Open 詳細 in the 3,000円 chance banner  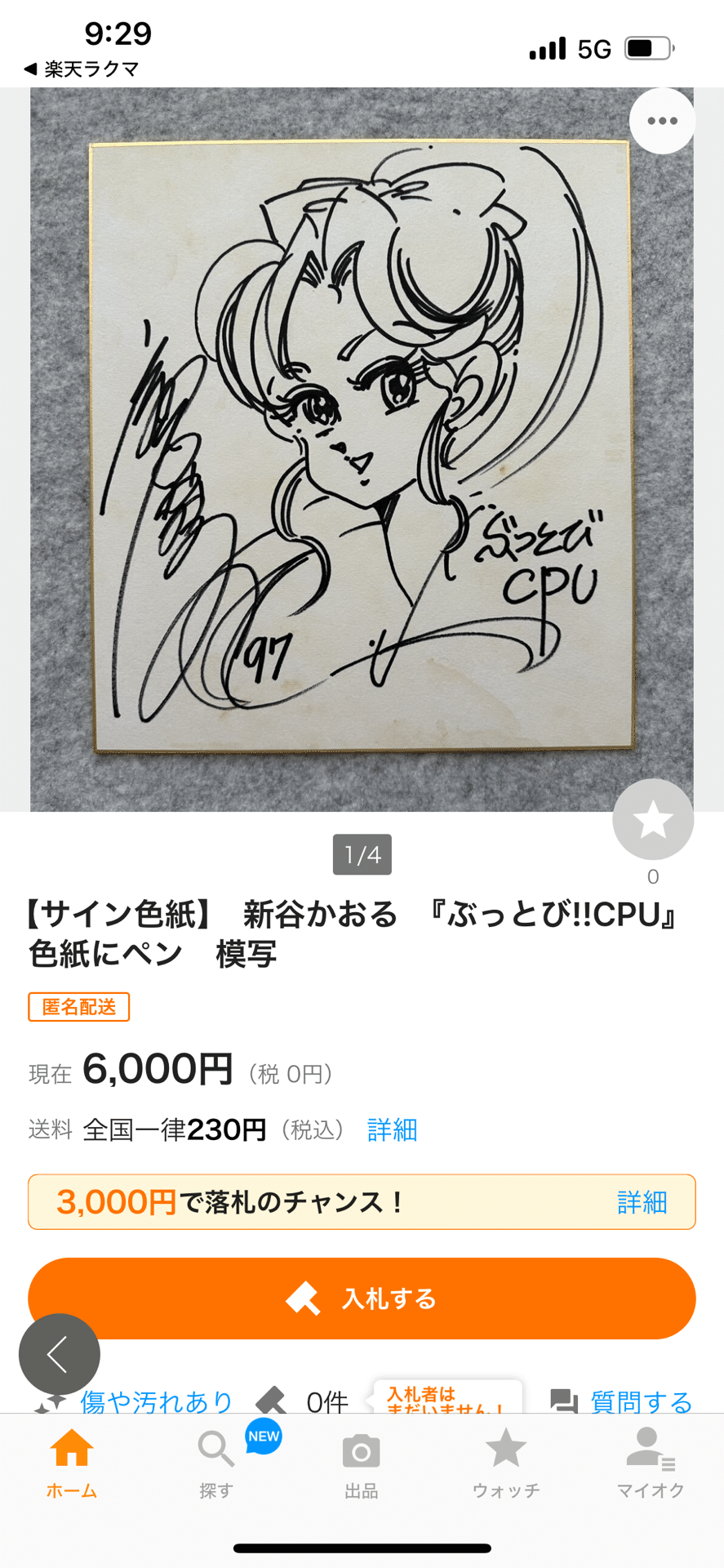pyautogui.click(x=642, y=1202)
